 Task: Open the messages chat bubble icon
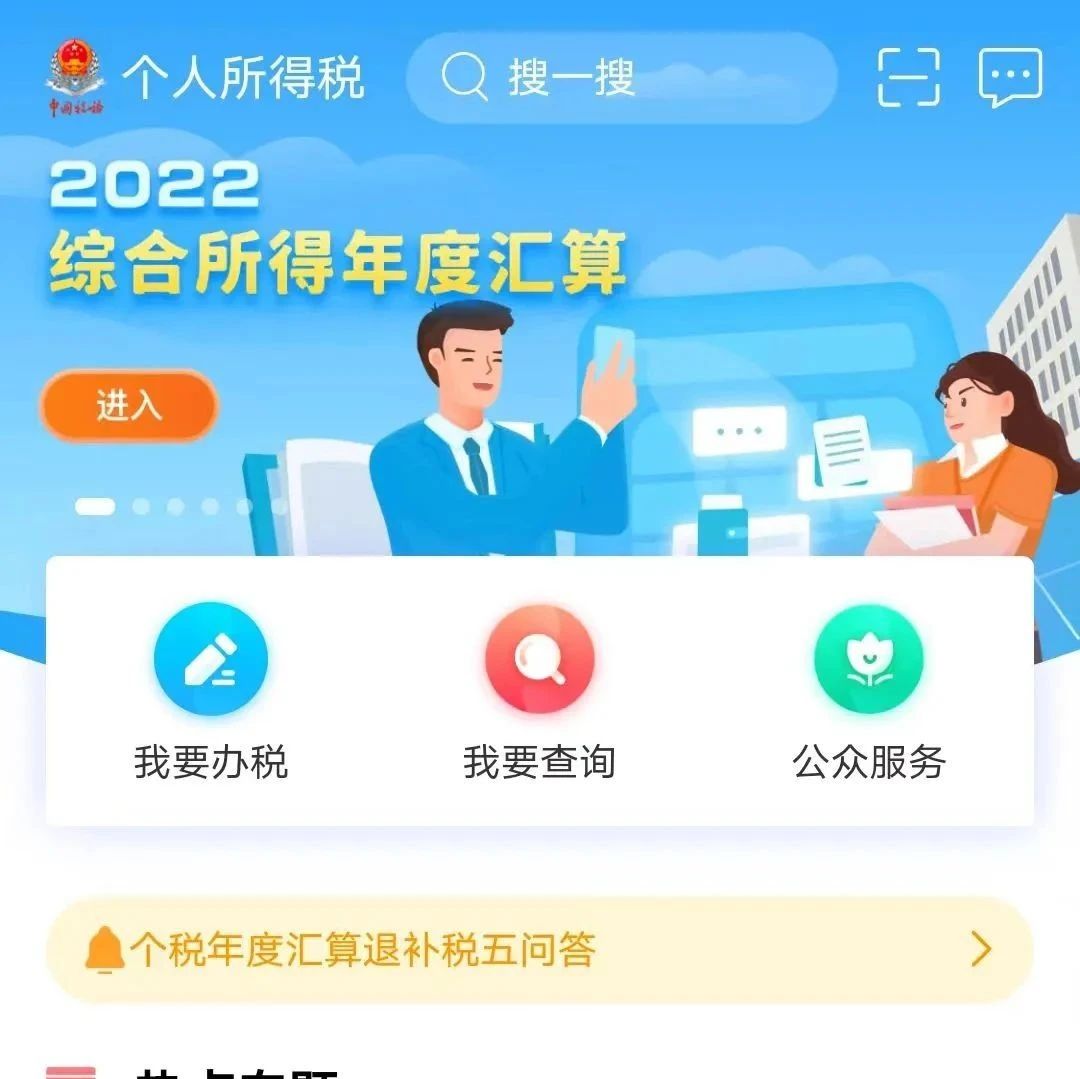tap(1010, 78)
